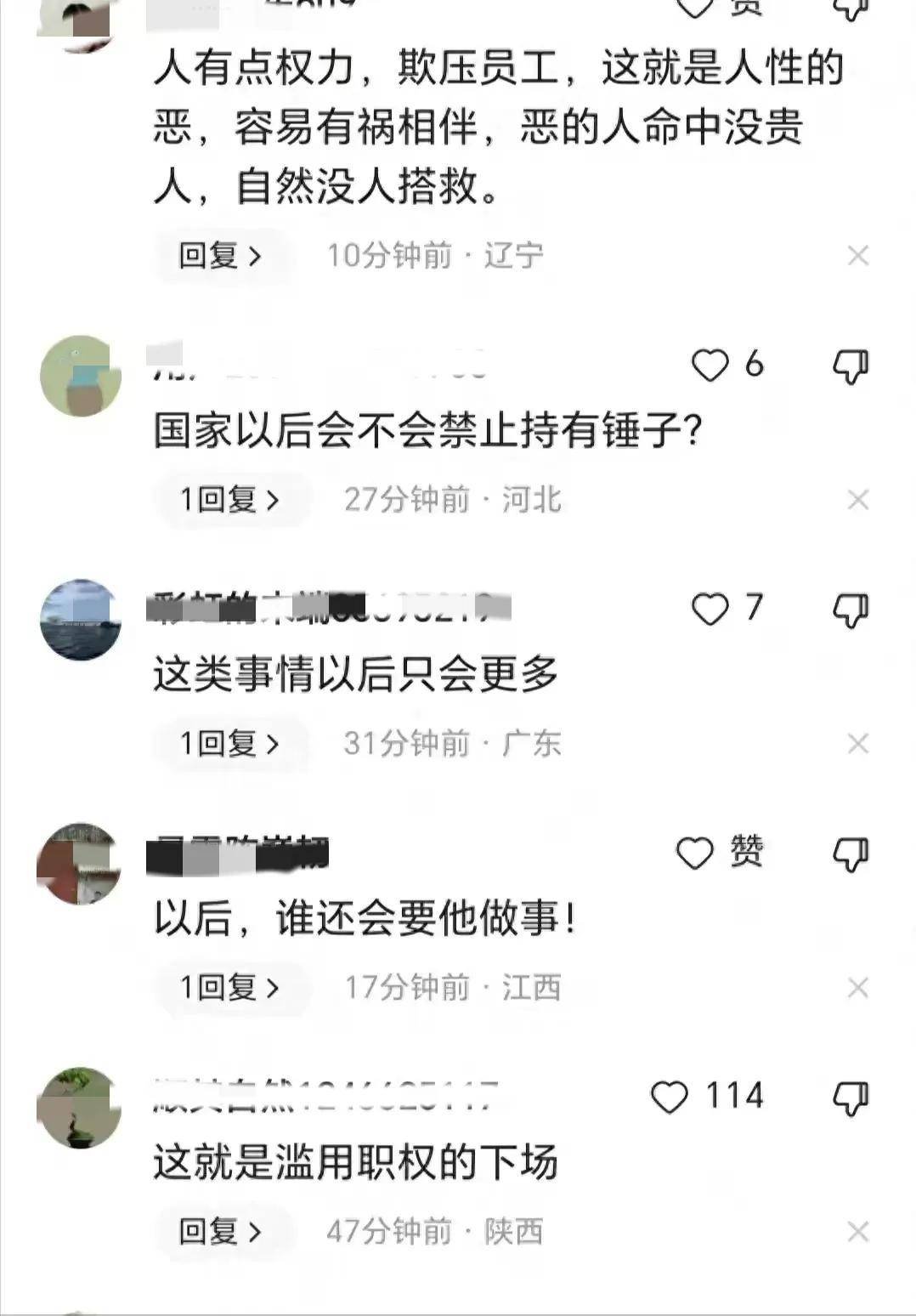Dismiss the 27分钟前 河北 comment
916x1316 pixels.
[x=857, y=499]
